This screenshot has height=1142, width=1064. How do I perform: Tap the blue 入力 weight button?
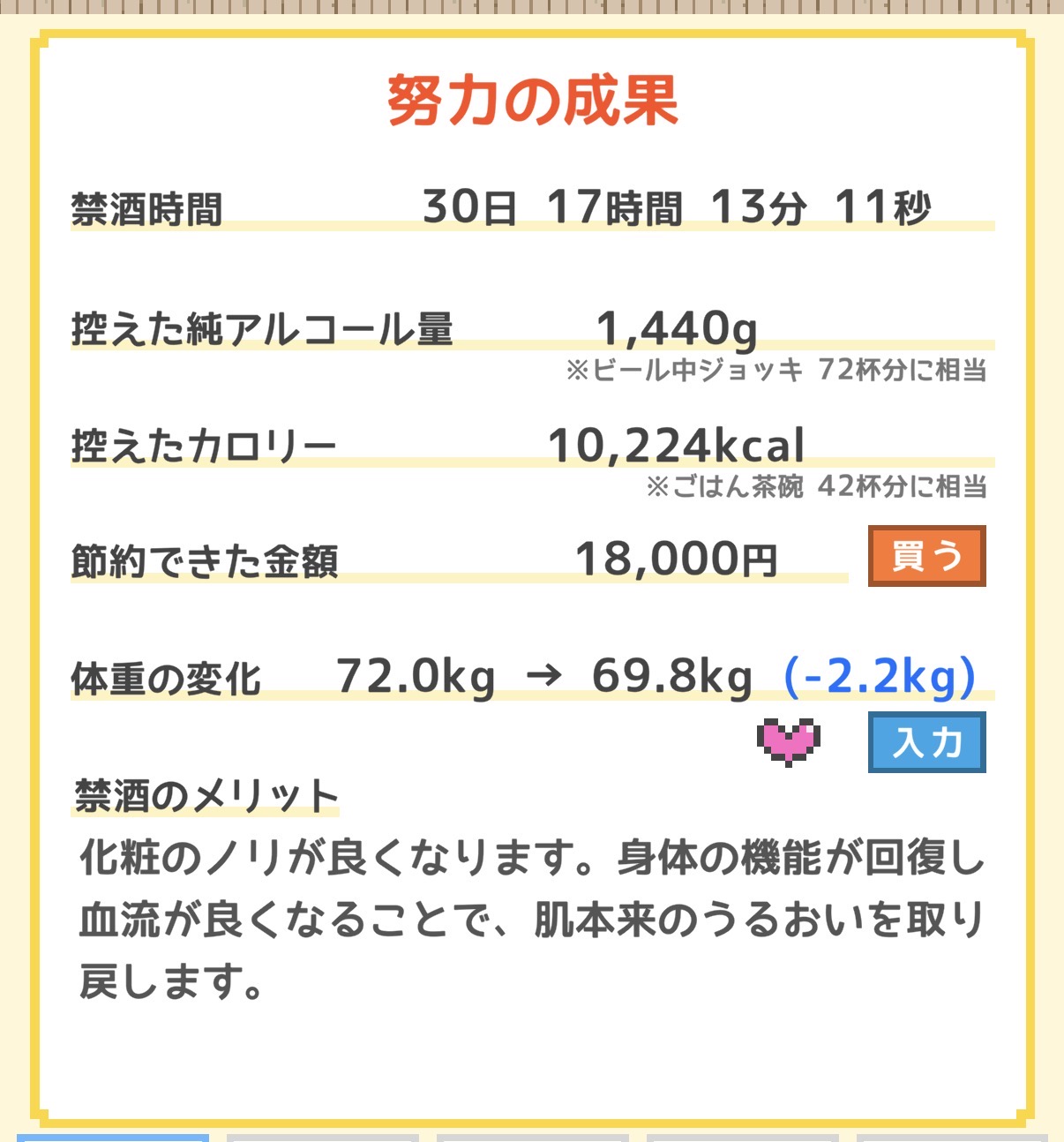(926, 742)
